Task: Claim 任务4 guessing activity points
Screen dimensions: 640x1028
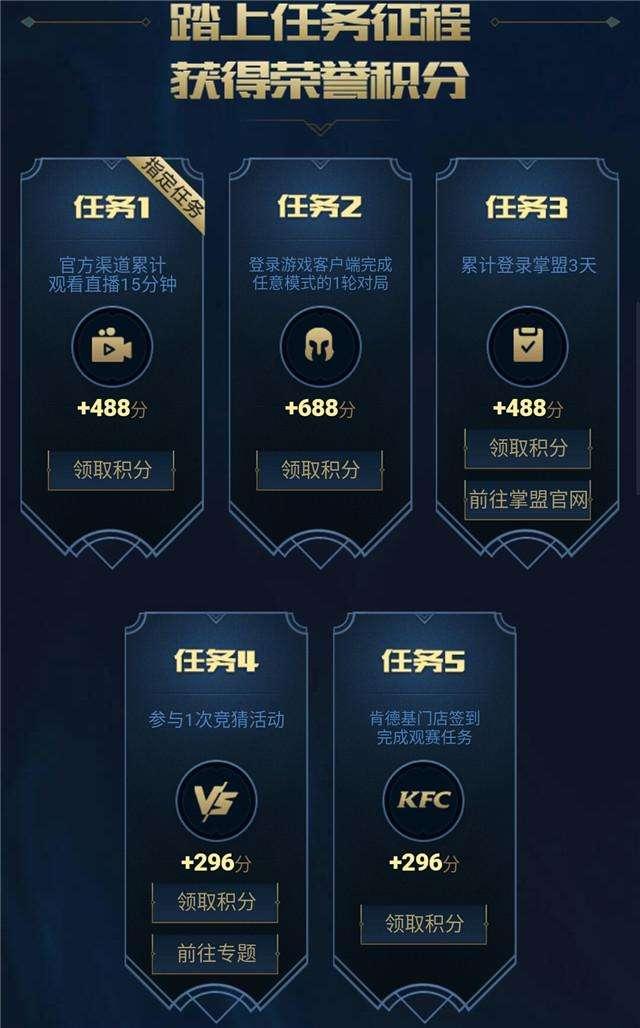Action: (215, 901)
